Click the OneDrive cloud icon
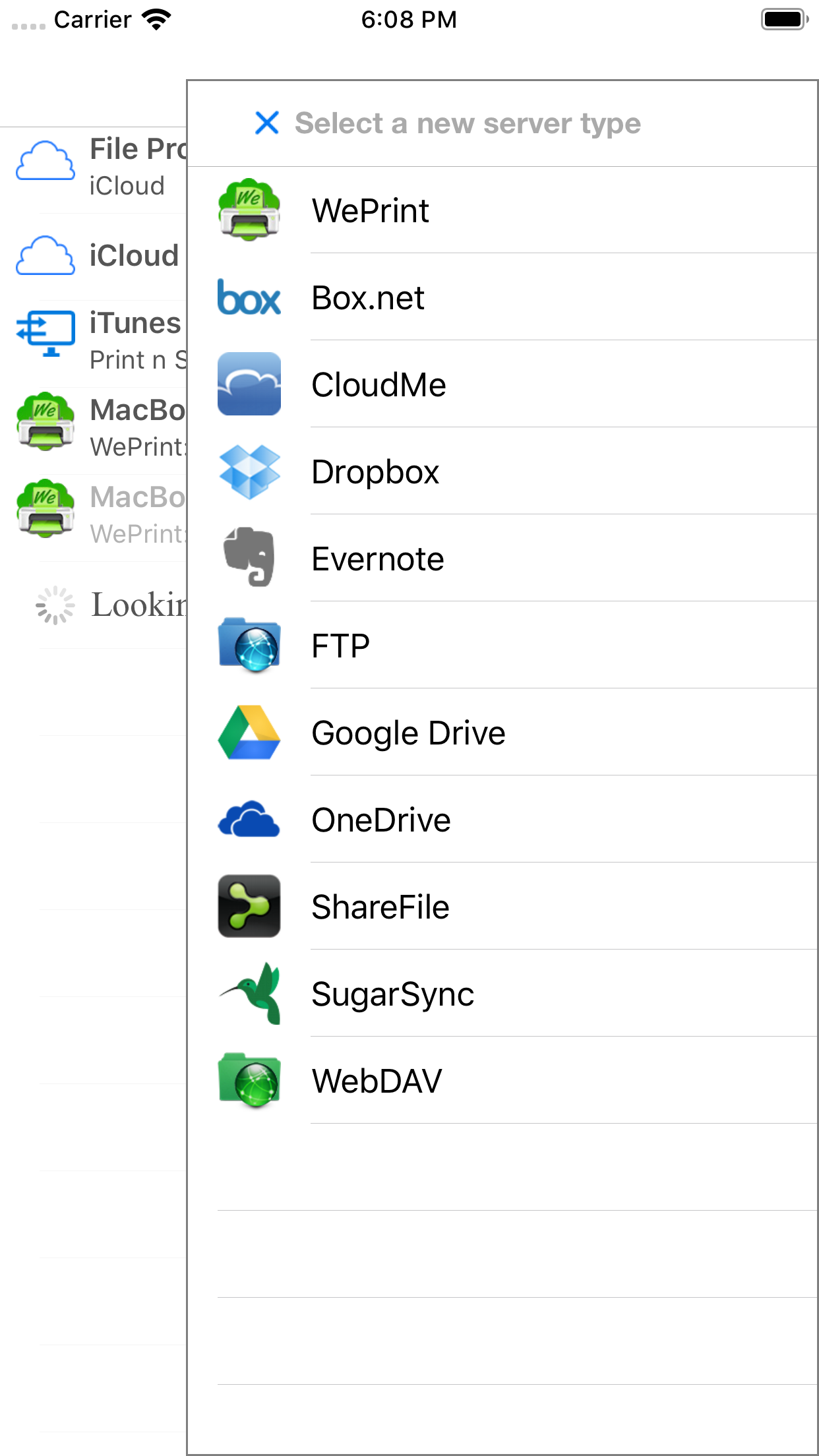This screenshot has height=1456, width=819. [249, 819]
